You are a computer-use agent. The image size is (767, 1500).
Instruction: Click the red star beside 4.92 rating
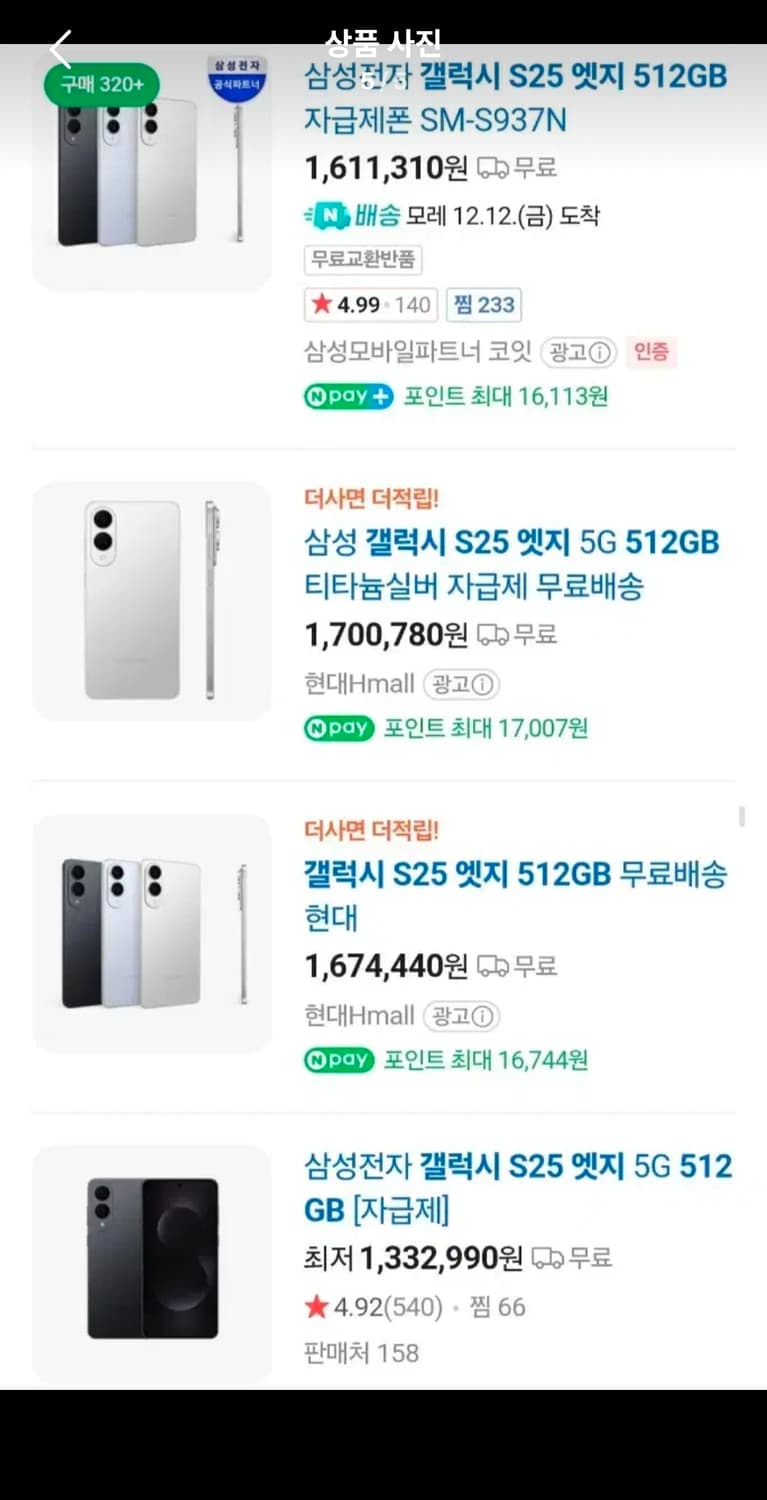(315, 1306)
